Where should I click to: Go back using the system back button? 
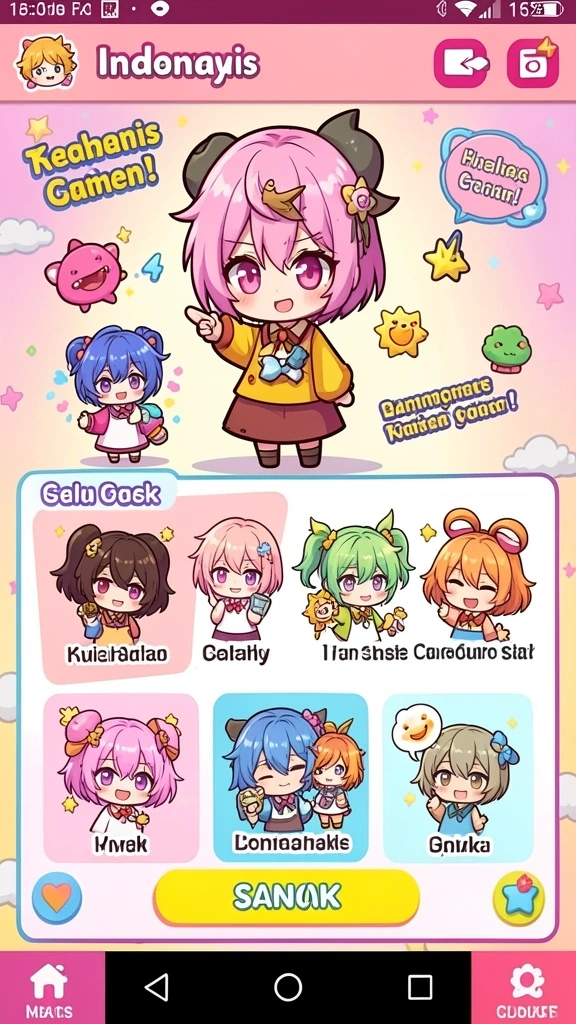click(157, 987)
